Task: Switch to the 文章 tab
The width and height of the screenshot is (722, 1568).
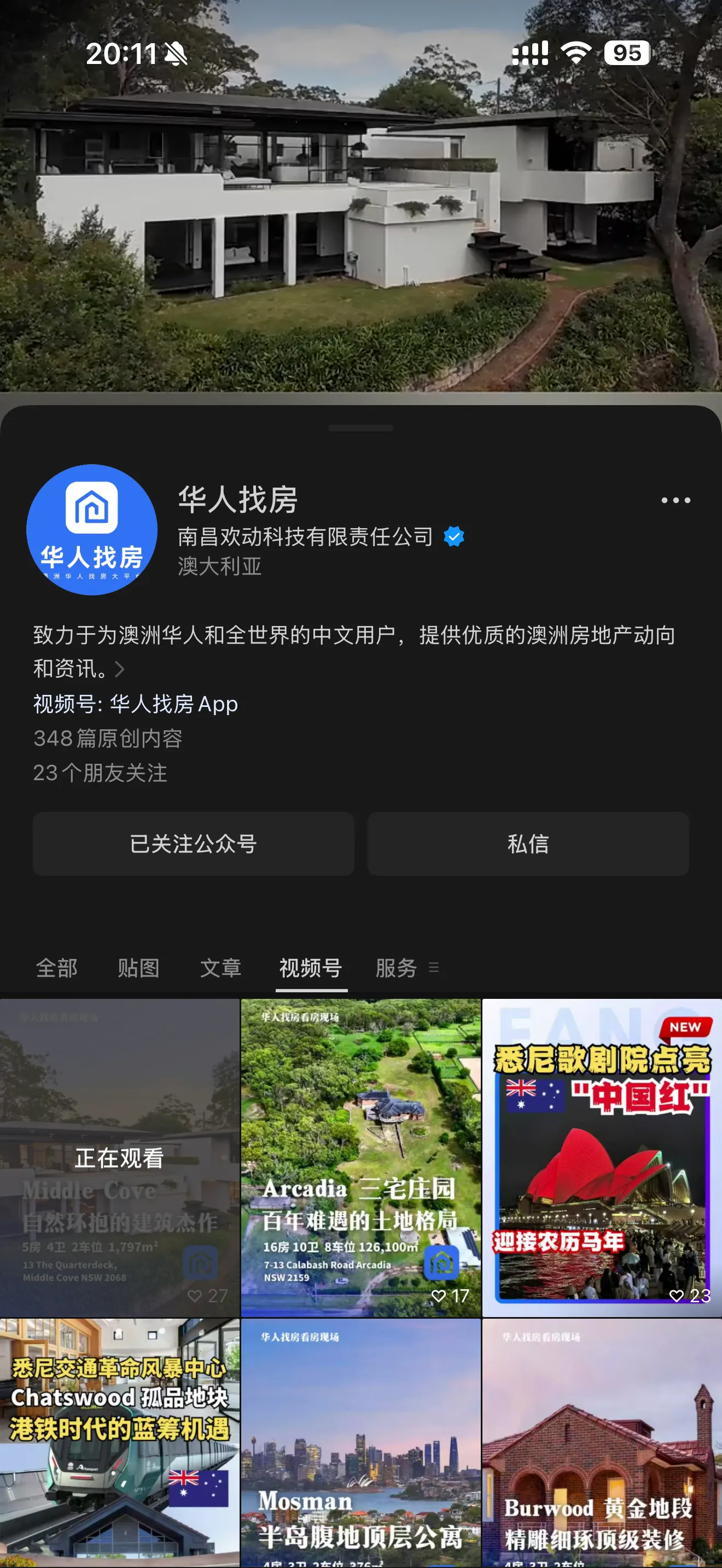Action: click(220, 968)
